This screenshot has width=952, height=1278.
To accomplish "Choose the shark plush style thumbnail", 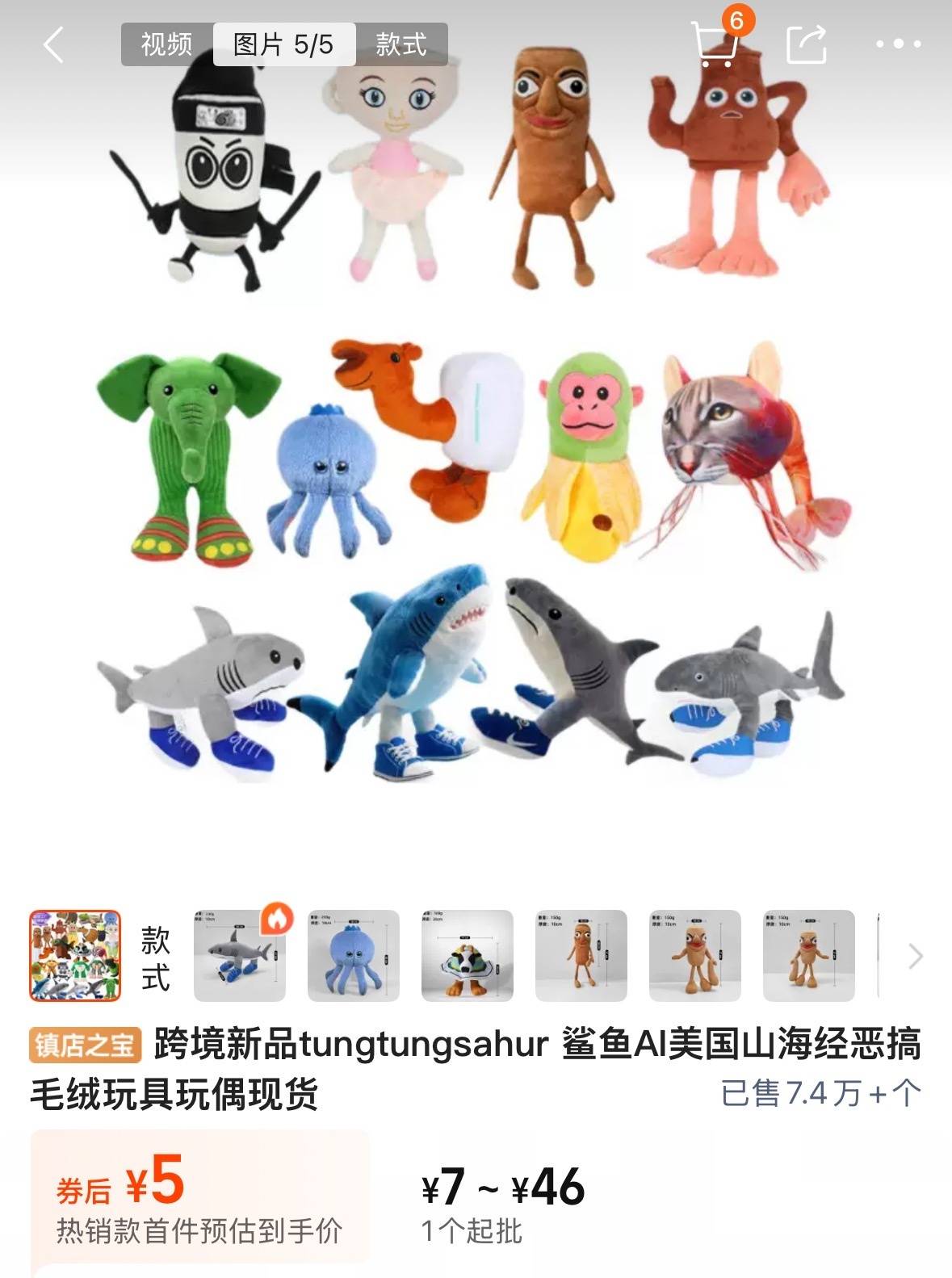I will point(240,956).
